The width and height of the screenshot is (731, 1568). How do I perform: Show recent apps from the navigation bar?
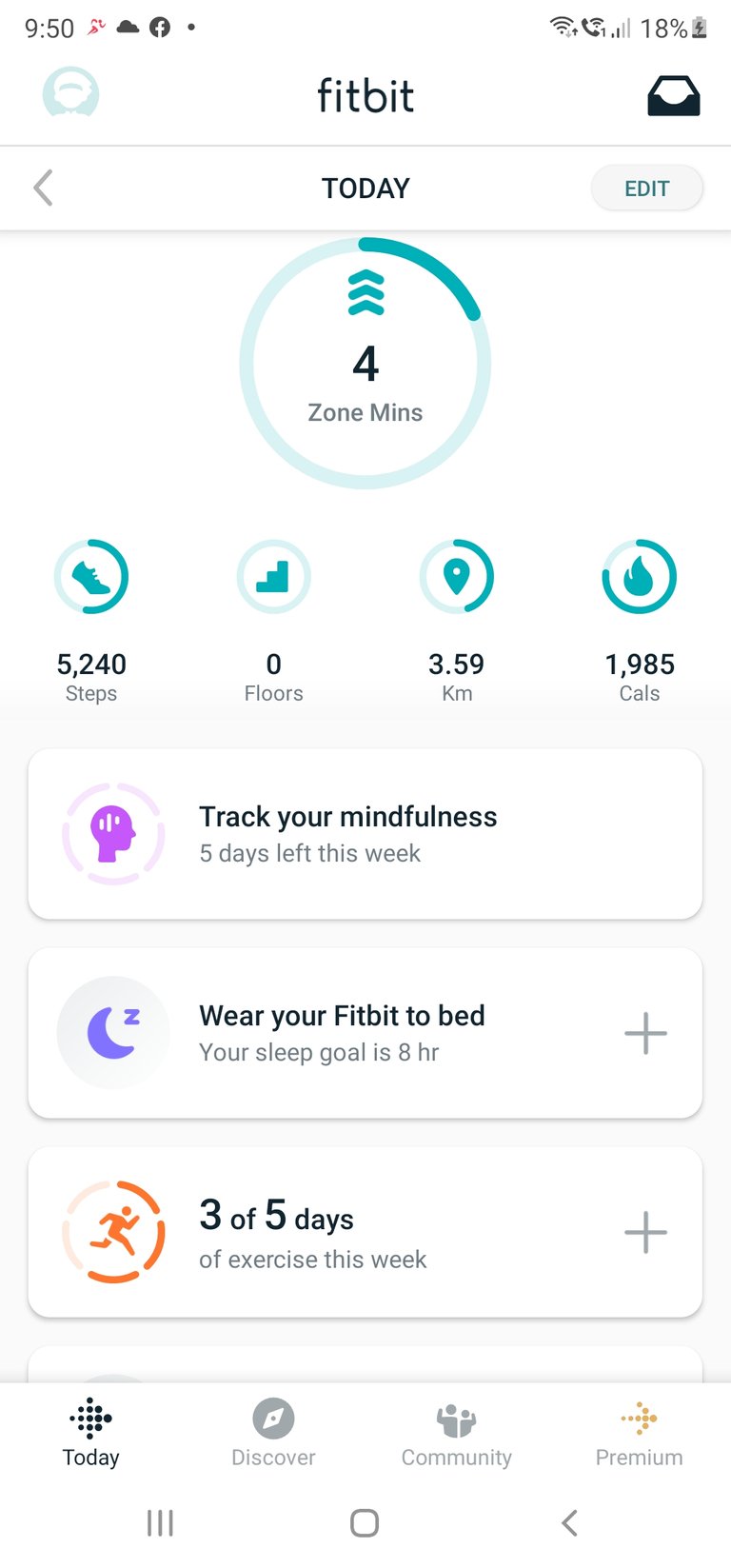(x=160, y=1523)
